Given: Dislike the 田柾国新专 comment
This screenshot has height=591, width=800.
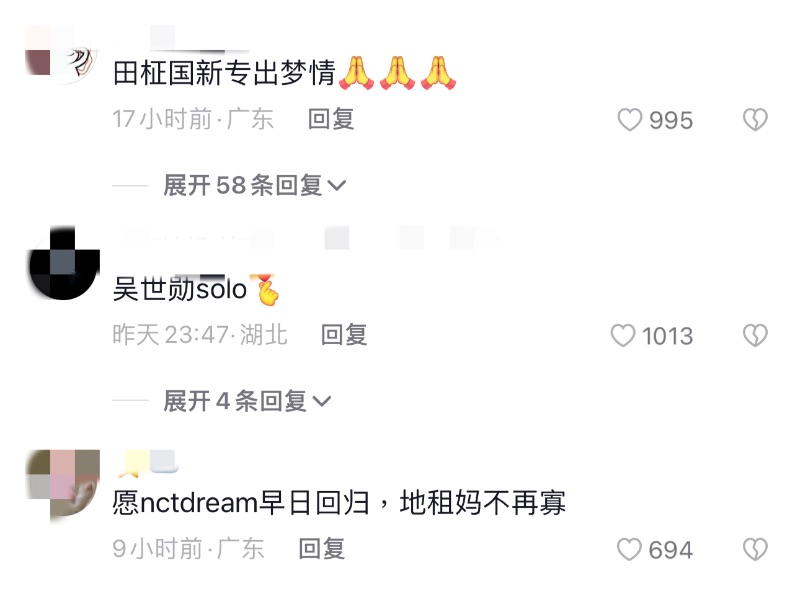Looking at the screenshot, I should [x=755, y=120].
